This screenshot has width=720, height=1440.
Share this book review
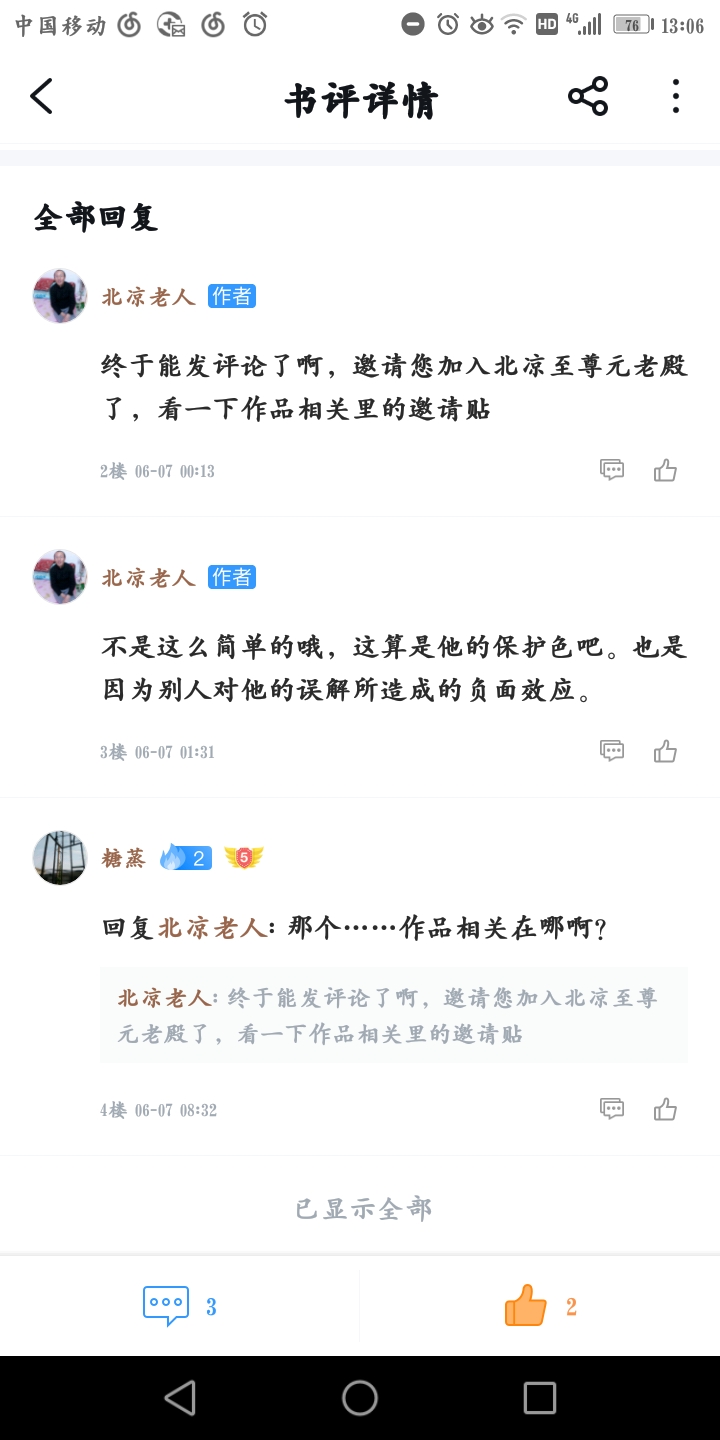pyautogui.click(x=588, y=97)
